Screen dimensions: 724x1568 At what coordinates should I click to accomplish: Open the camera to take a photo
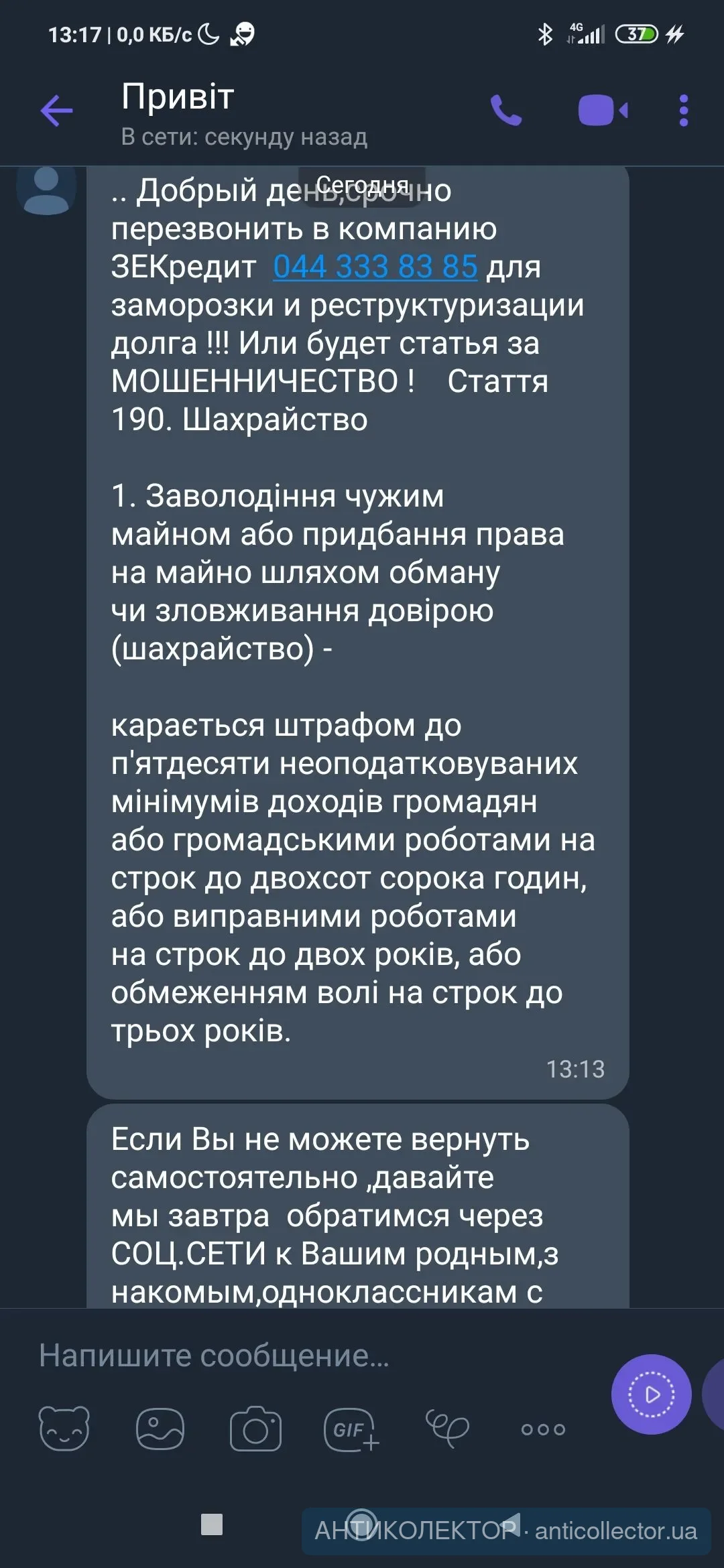tap(255, 1429)
